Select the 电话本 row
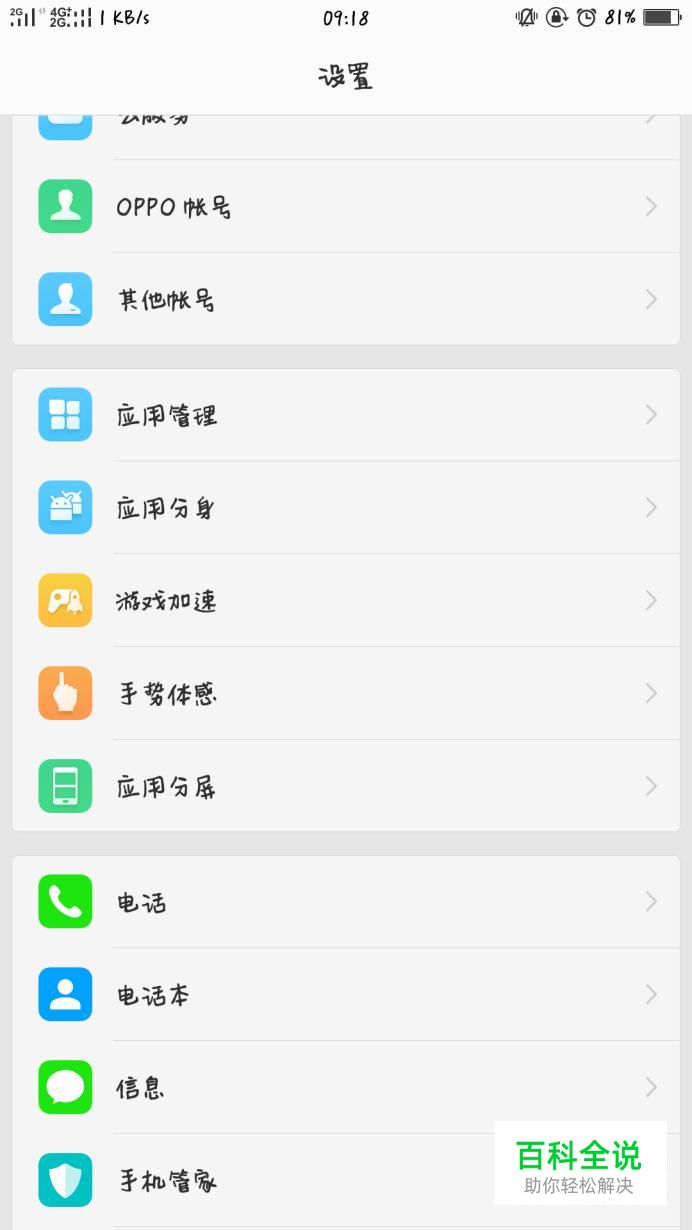This screenshot has width=692, height=1230. point(345,995)
